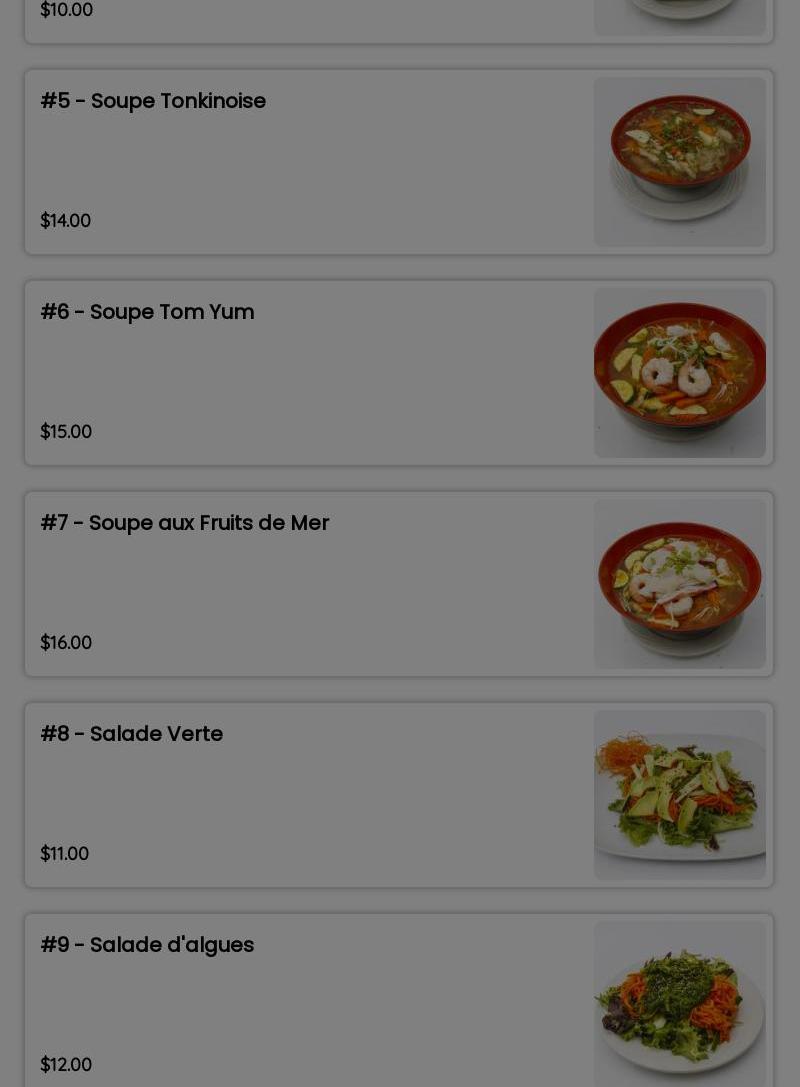
Task: Open the #5 Soupe Tonkinoise item
Action: [398, 162]
